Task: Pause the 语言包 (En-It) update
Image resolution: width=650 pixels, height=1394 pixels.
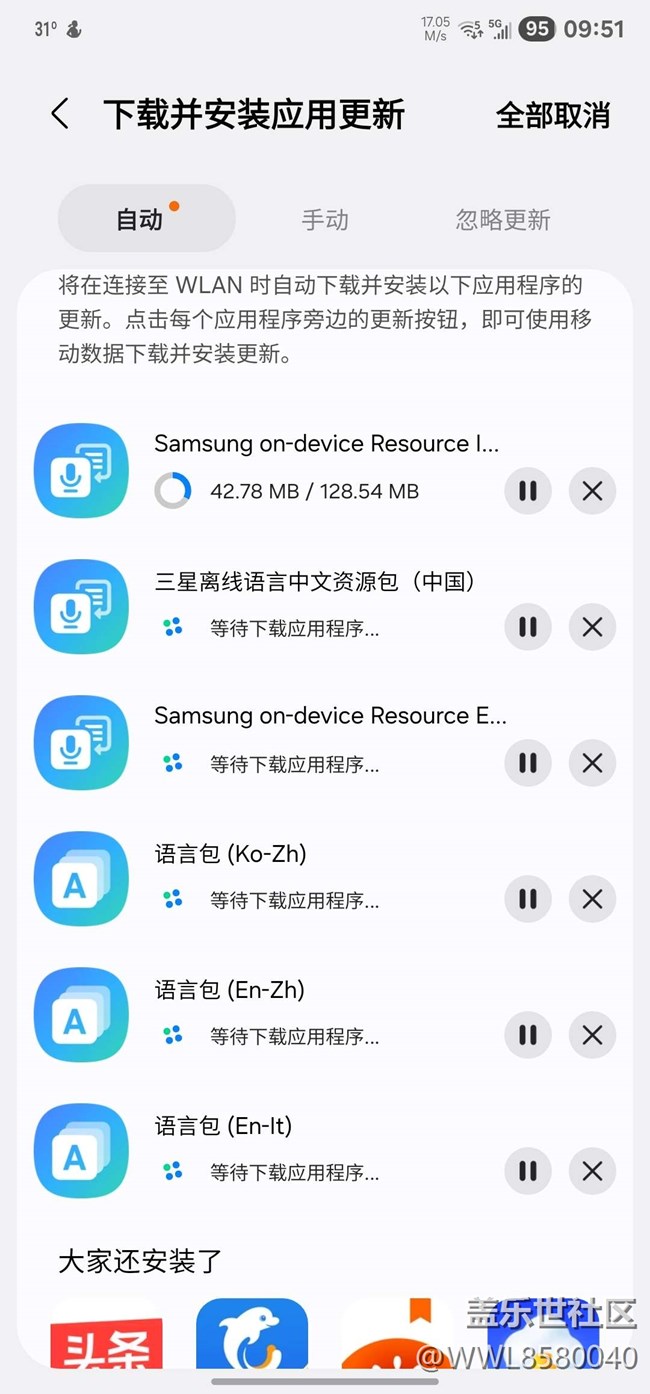Action: tap(528, 1171)
